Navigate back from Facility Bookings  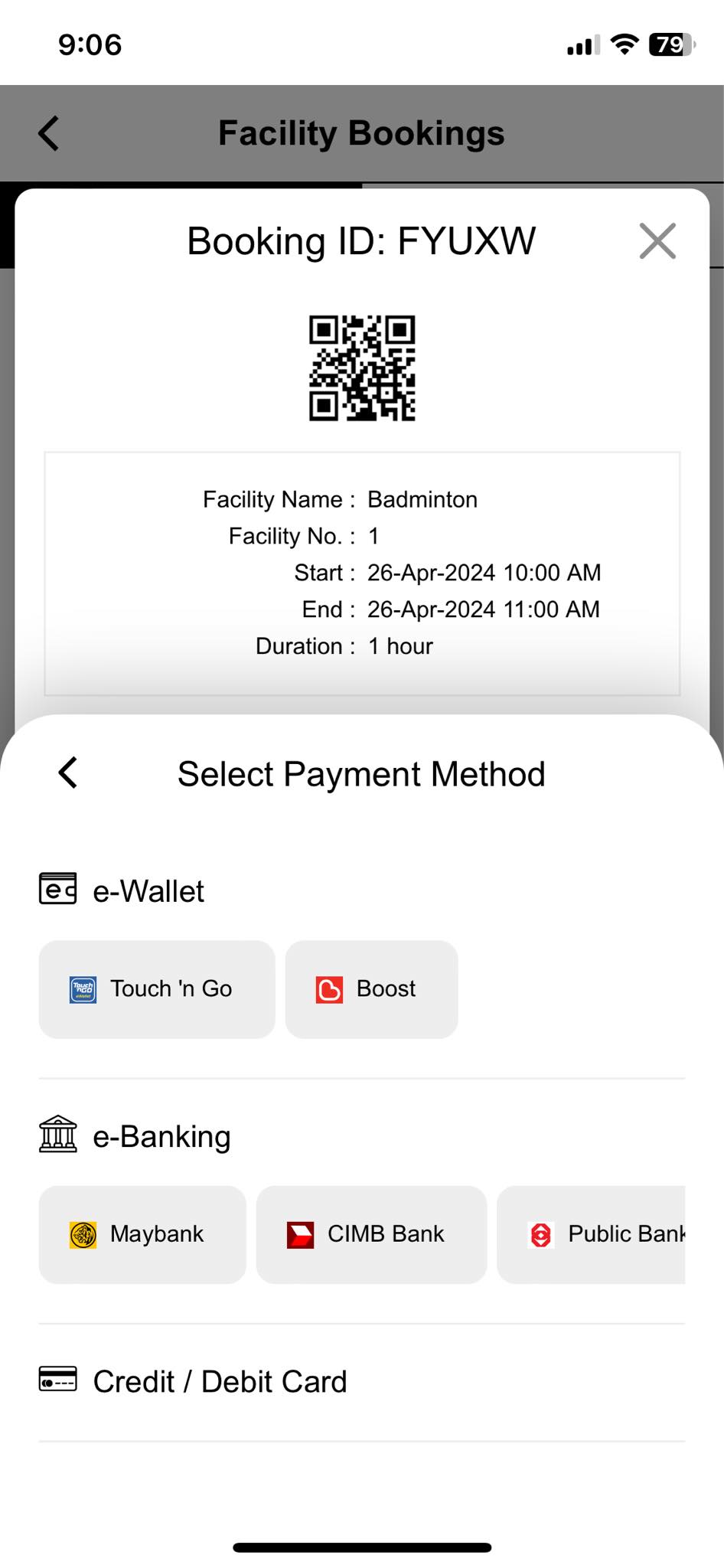click(47, 132)
